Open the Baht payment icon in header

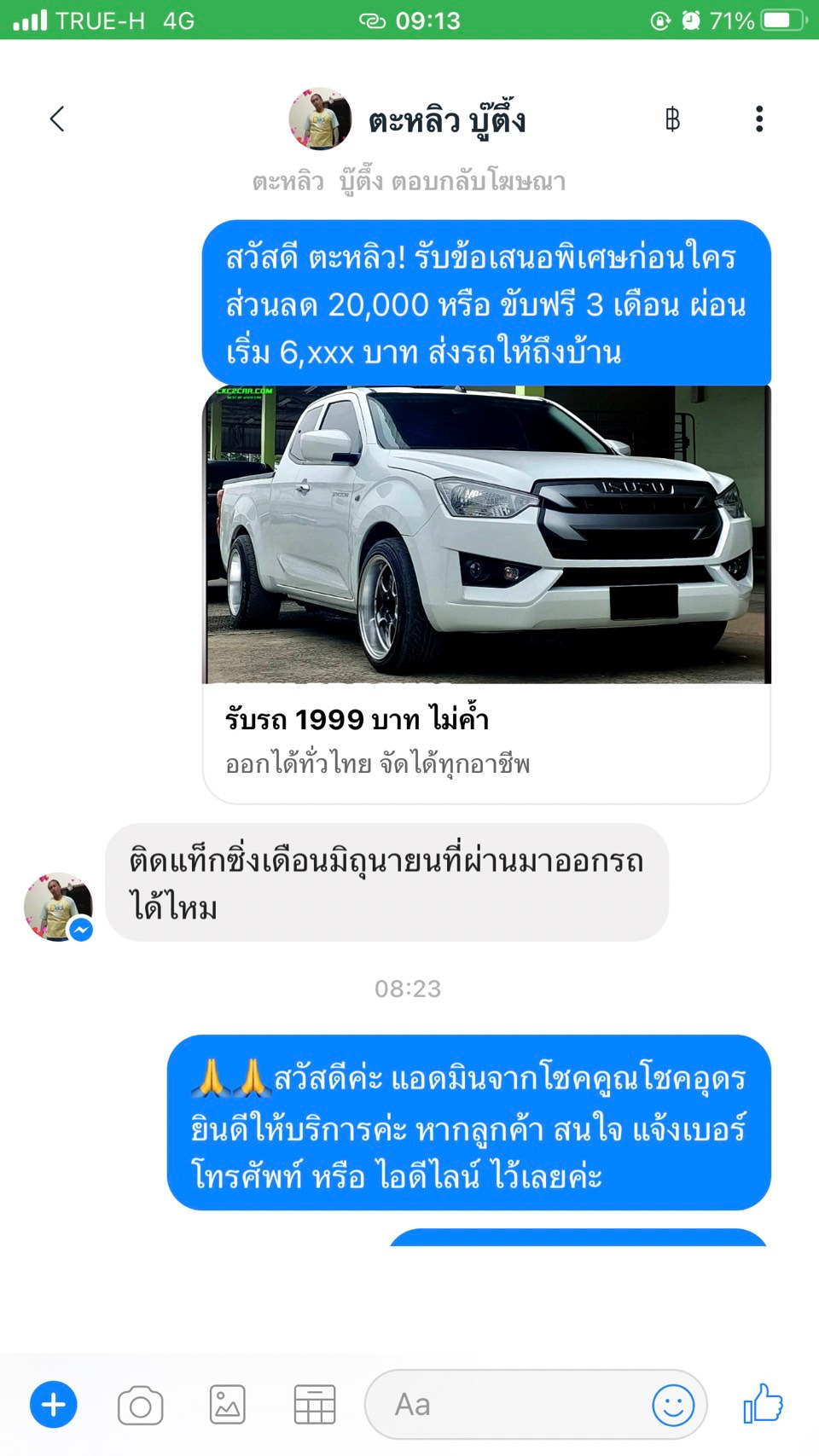pyautogui.click(x=672, y=119)
